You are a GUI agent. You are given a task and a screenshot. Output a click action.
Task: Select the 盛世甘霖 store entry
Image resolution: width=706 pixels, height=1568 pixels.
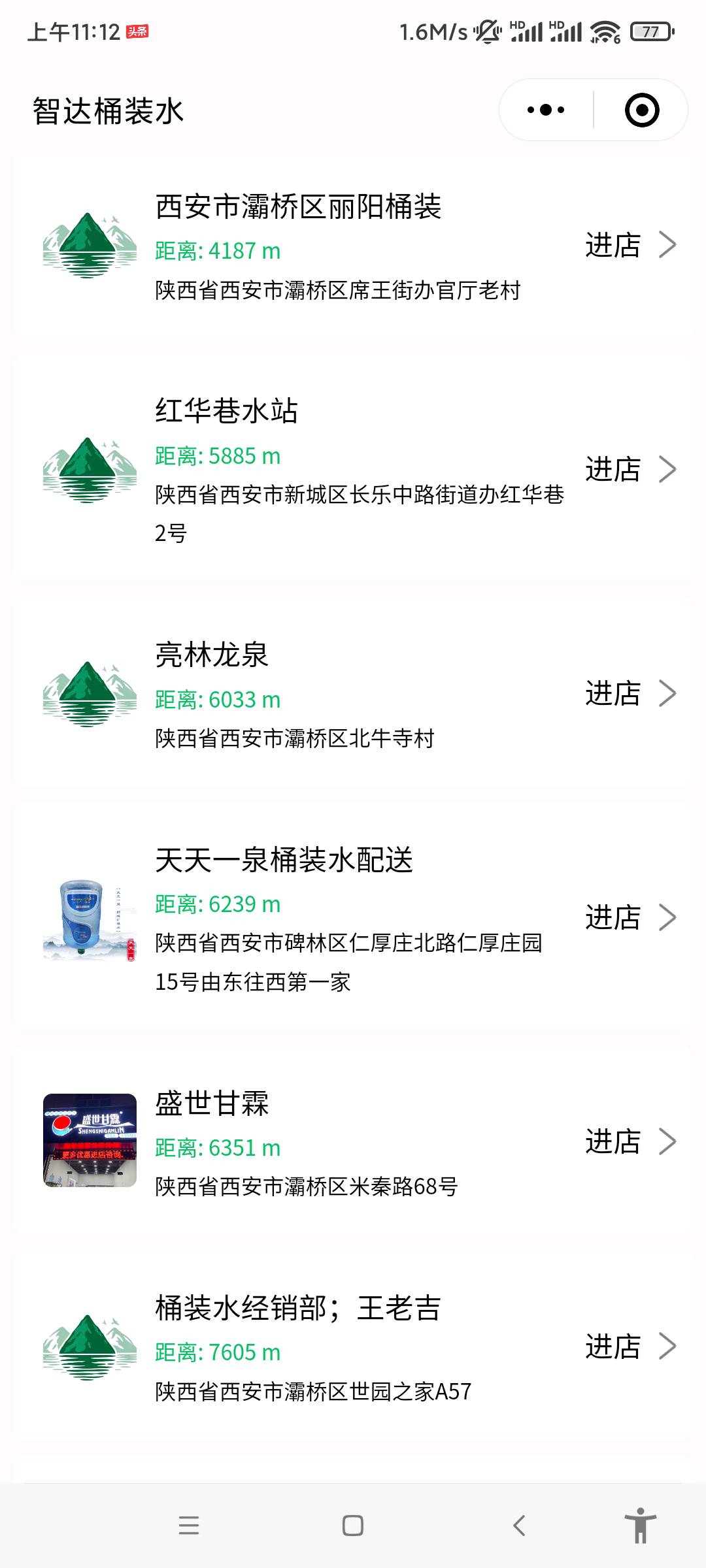(630, 1141)
